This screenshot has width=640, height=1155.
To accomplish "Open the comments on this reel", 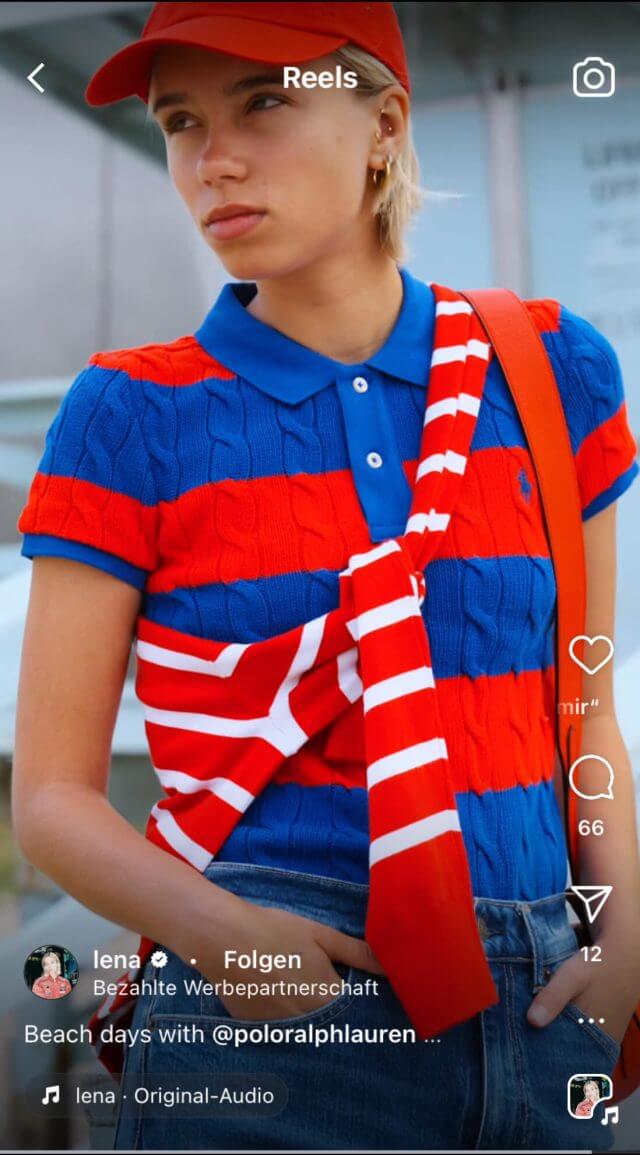I will tap(591, 777).
